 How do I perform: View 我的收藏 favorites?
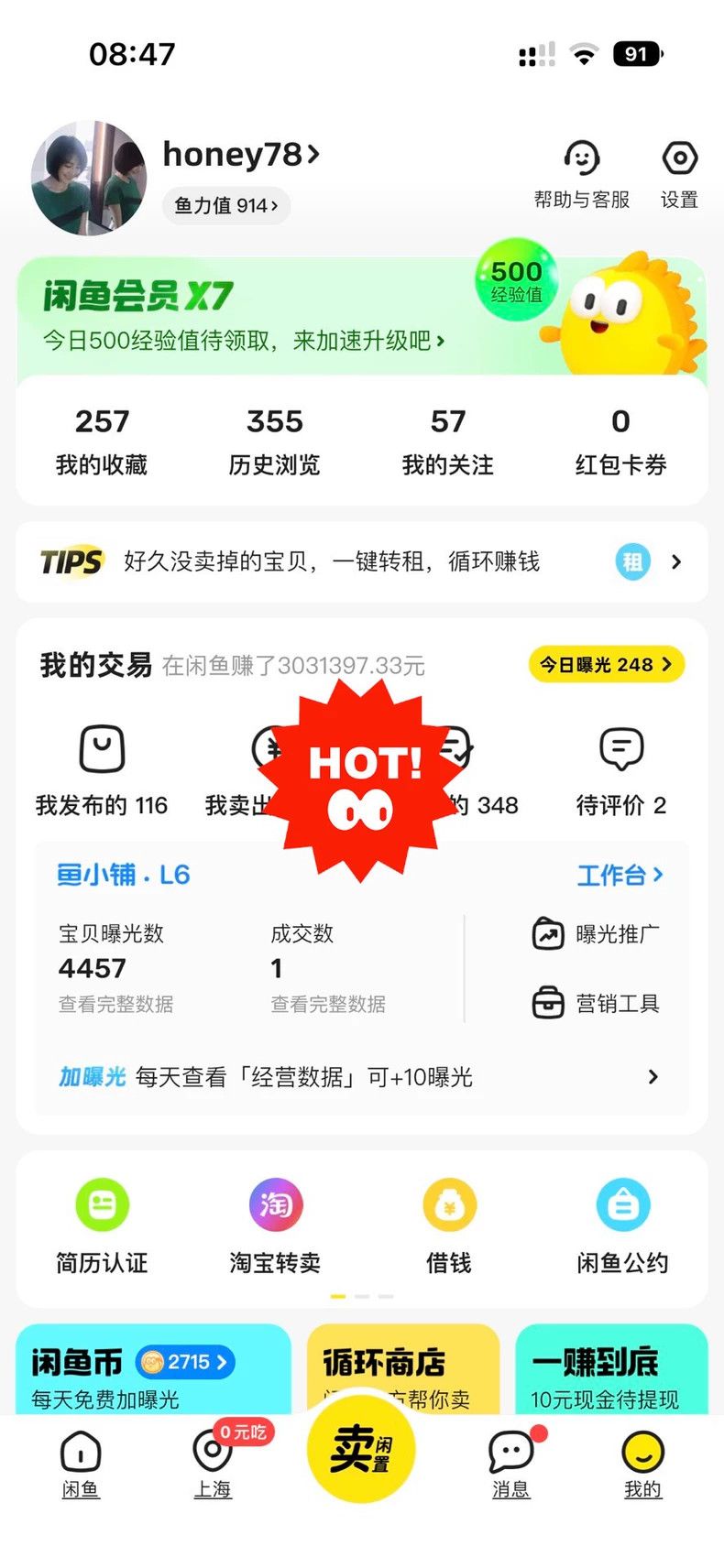[x=102, y=441]
